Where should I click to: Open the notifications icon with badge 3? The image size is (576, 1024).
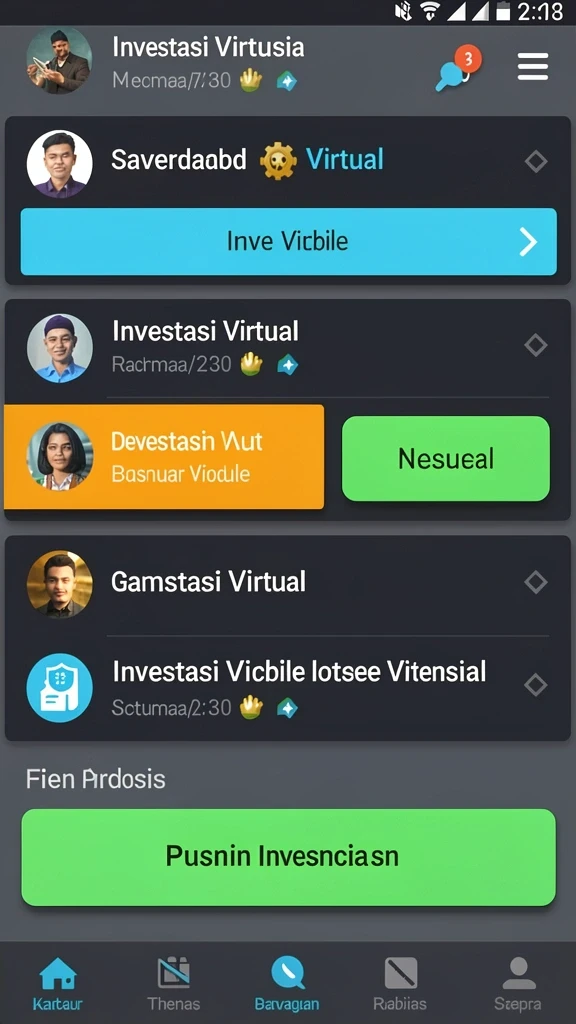point(458,69)
